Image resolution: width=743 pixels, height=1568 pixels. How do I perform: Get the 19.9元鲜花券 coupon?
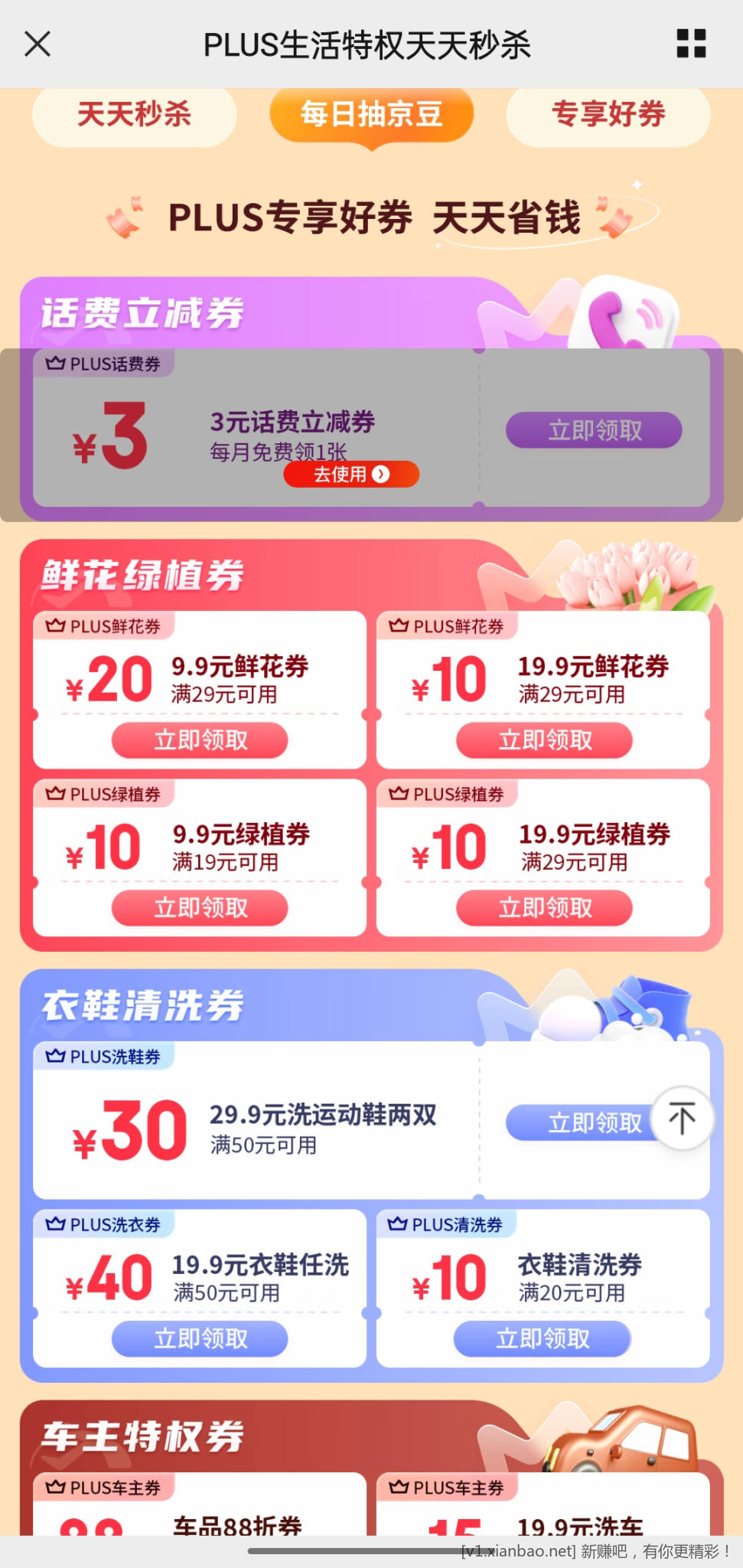pyautogui.click(x=544, y=740)
